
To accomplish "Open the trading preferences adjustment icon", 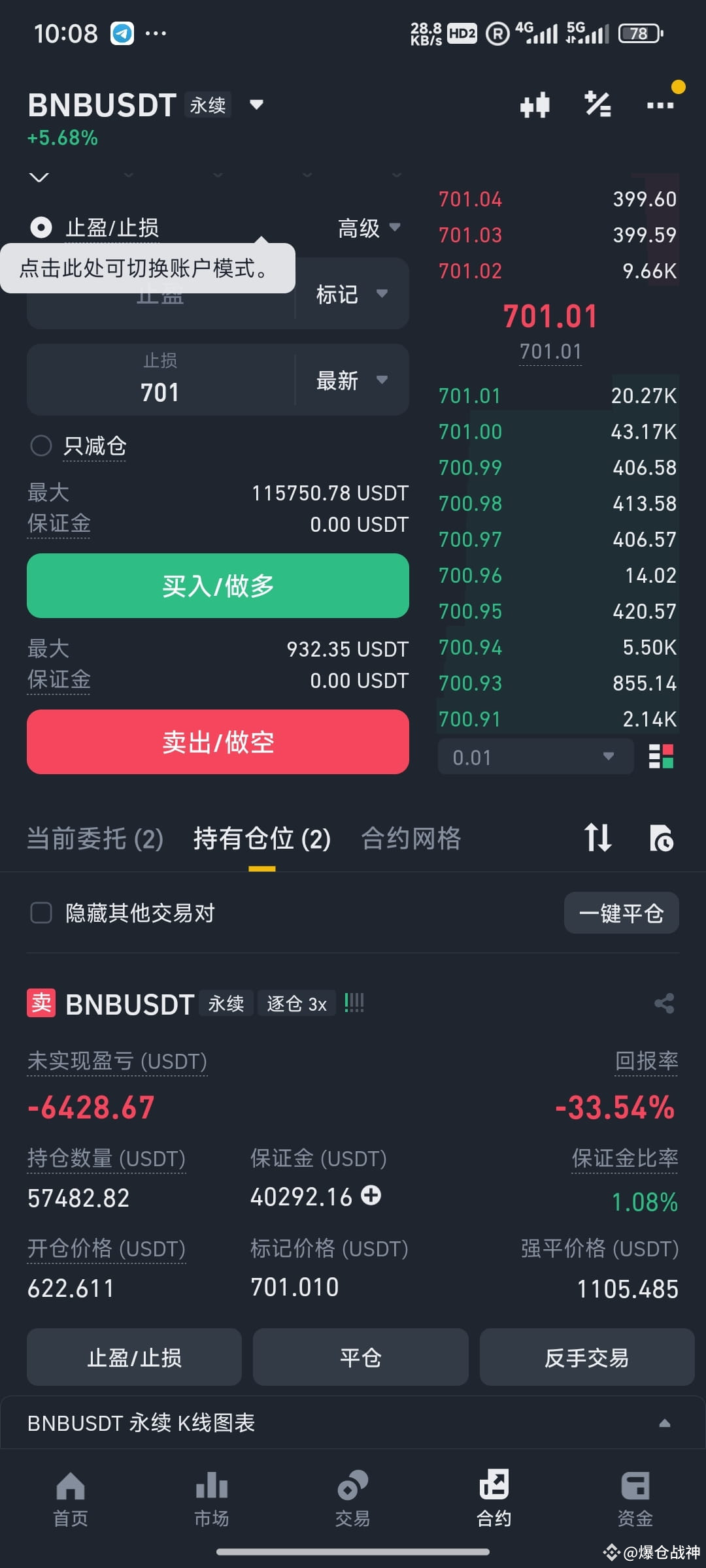I will coord(597,105).
